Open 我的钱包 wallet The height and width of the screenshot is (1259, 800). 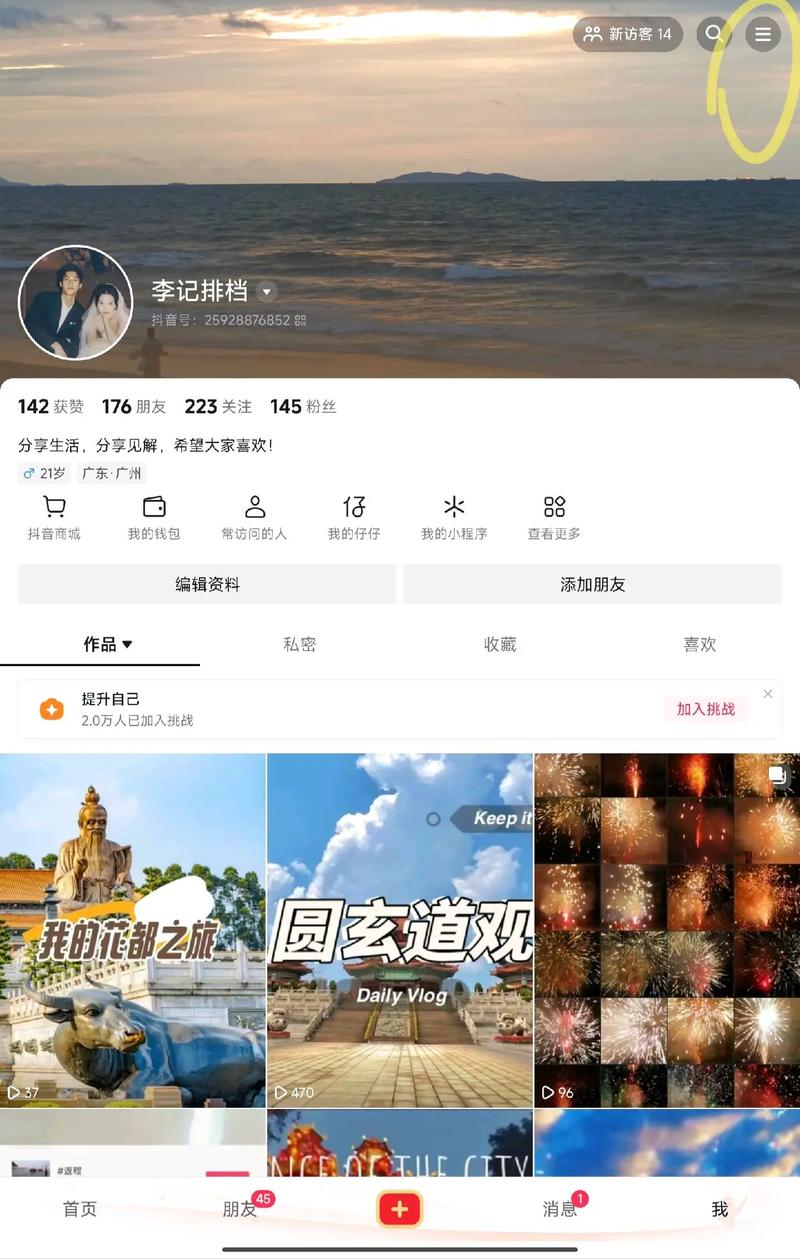pos(154,518)
